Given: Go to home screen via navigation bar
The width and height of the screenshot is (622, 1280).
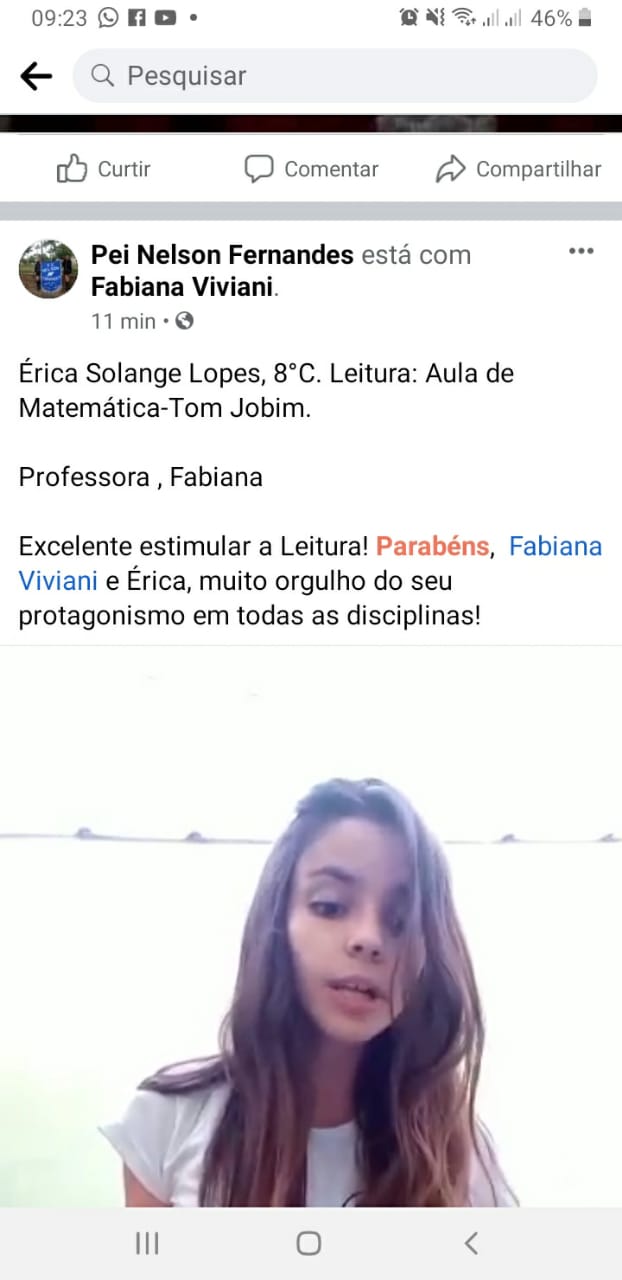Looking at the screenshot, I should point(309,1243).
